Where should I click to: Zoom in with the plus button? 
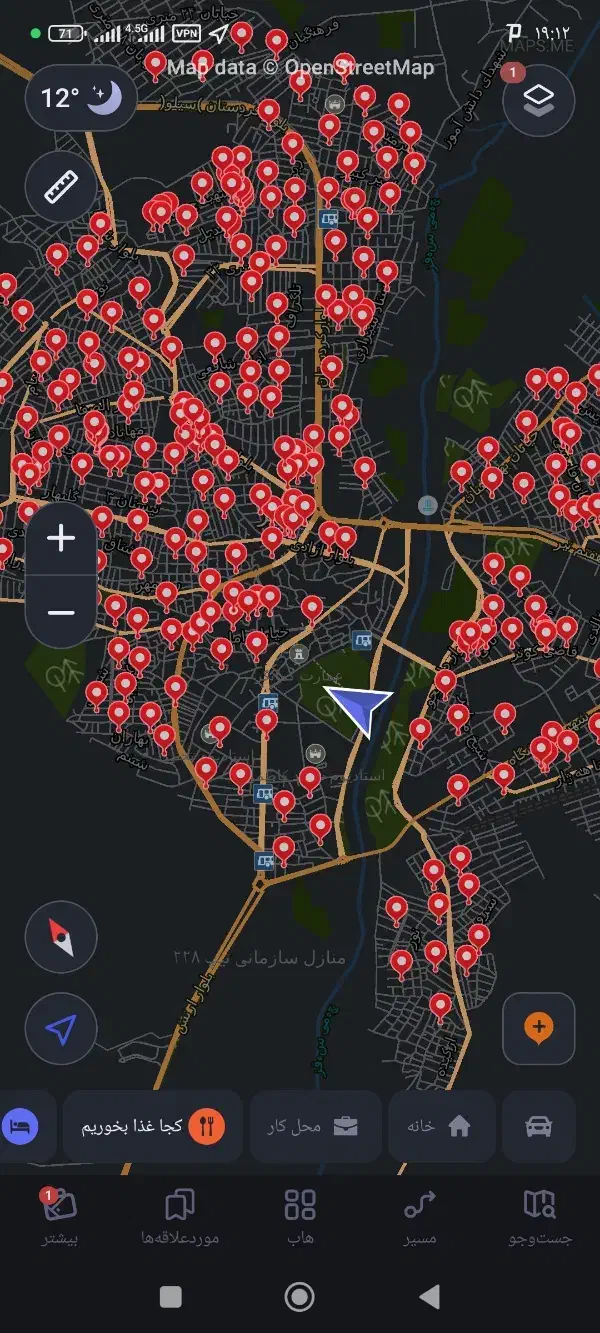pyautogui.click(x=61, y=539)
